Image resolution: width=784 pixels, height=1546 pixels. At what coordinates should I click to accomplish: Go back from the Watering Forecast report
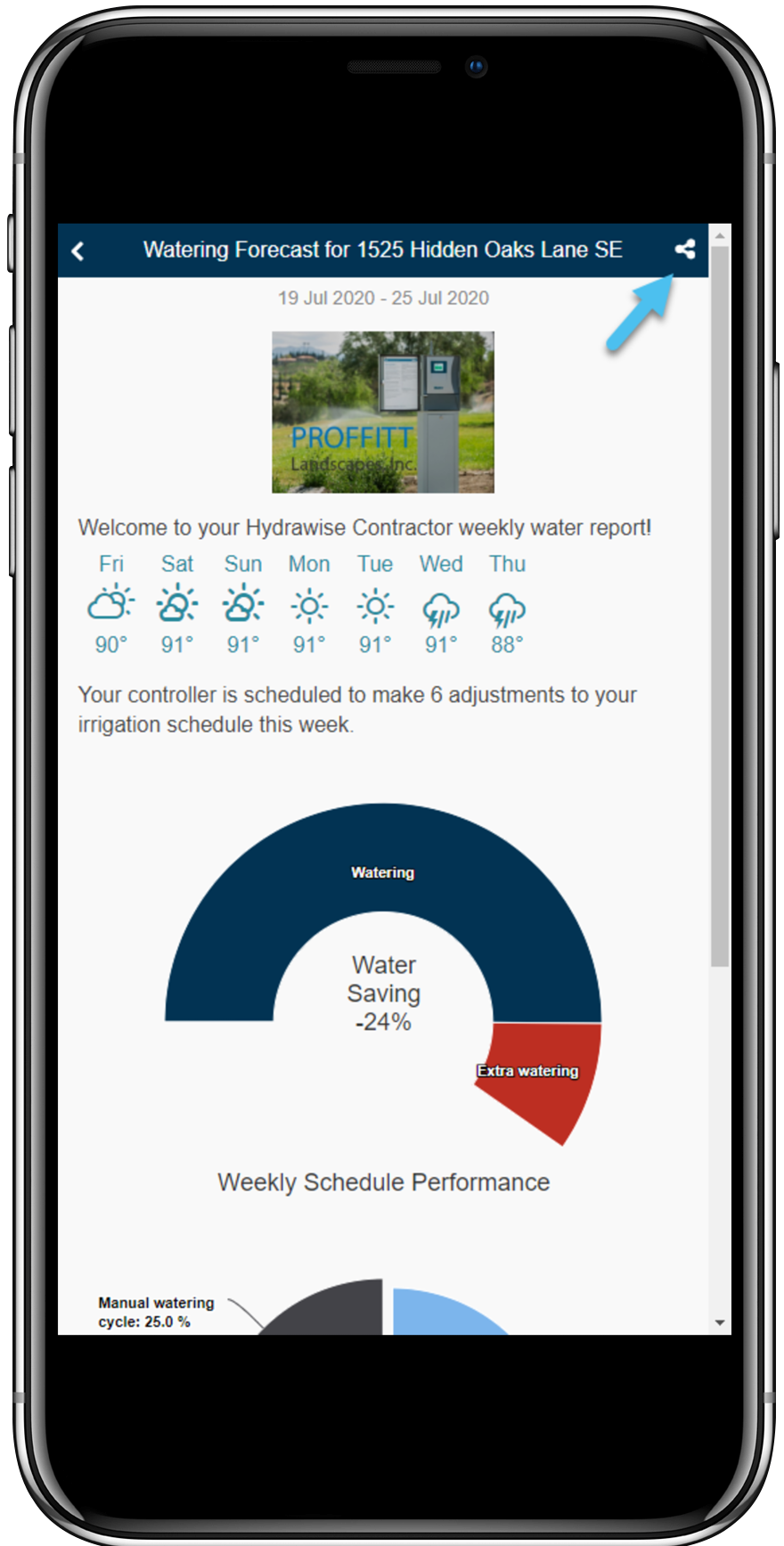[x=78, y=251]
